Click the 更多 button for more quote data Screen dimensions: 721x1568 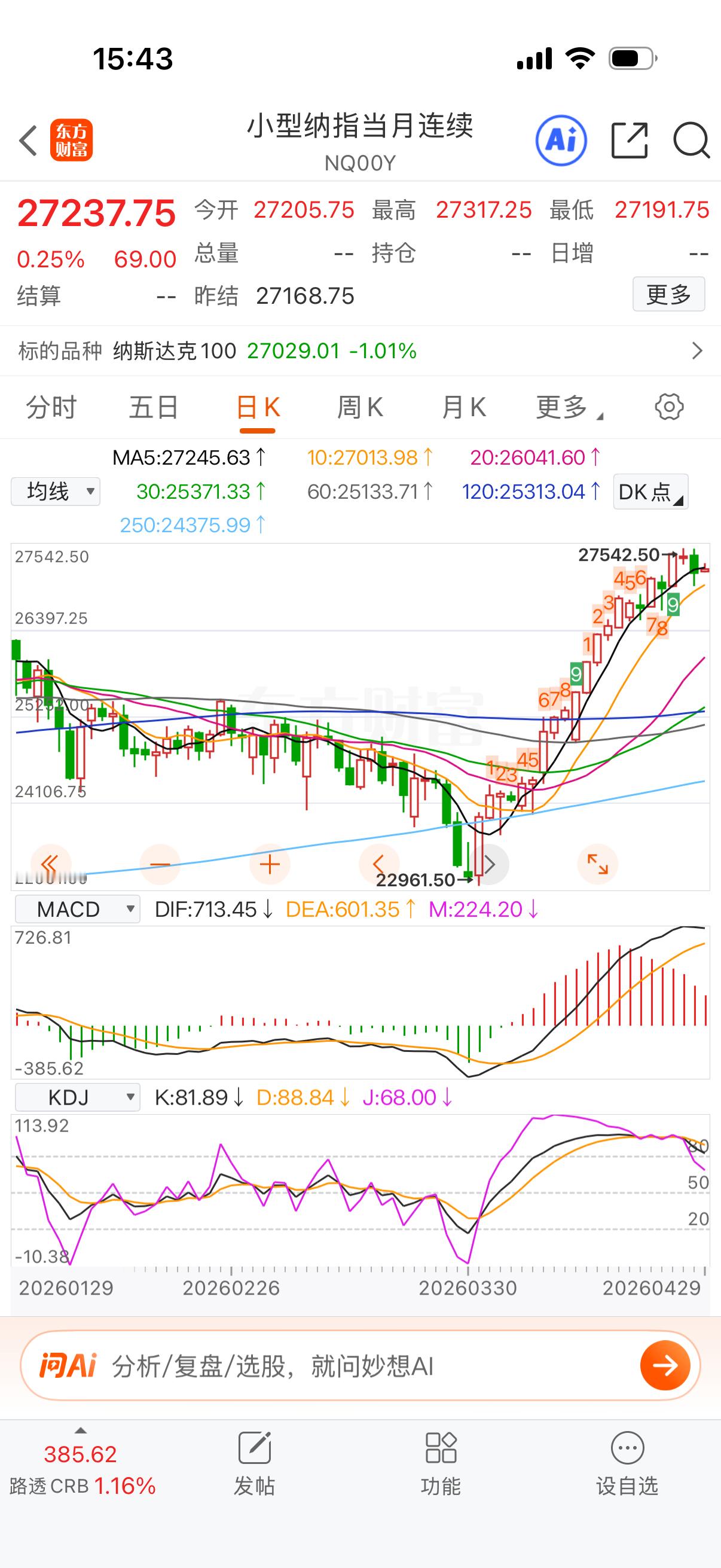click(x=668, y=295)
